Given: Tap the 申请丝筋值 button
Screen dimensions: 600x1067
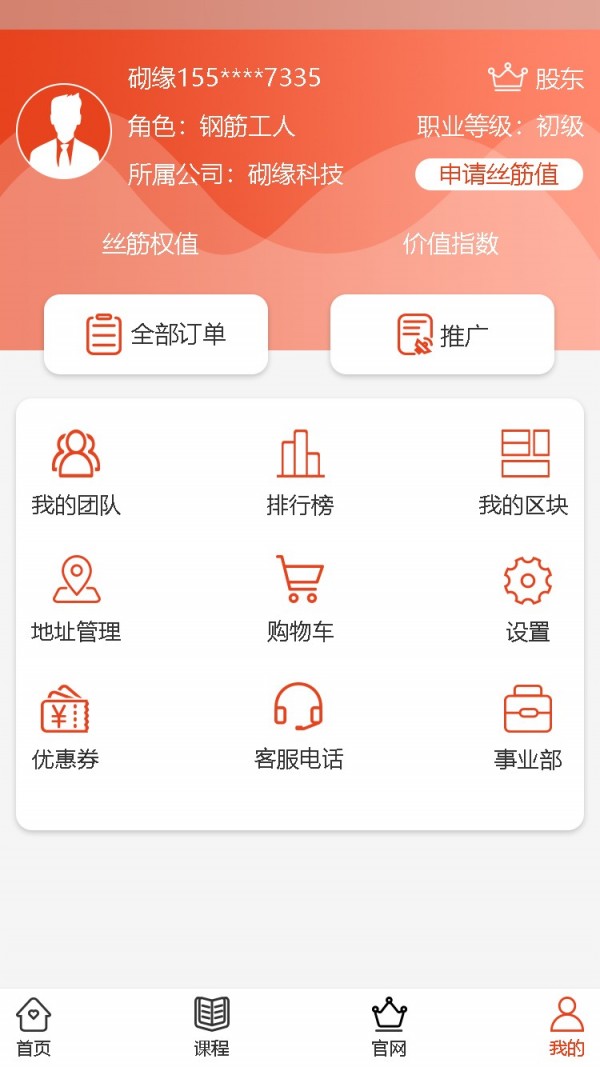Looking at the screenshot, I should point(499,174).
